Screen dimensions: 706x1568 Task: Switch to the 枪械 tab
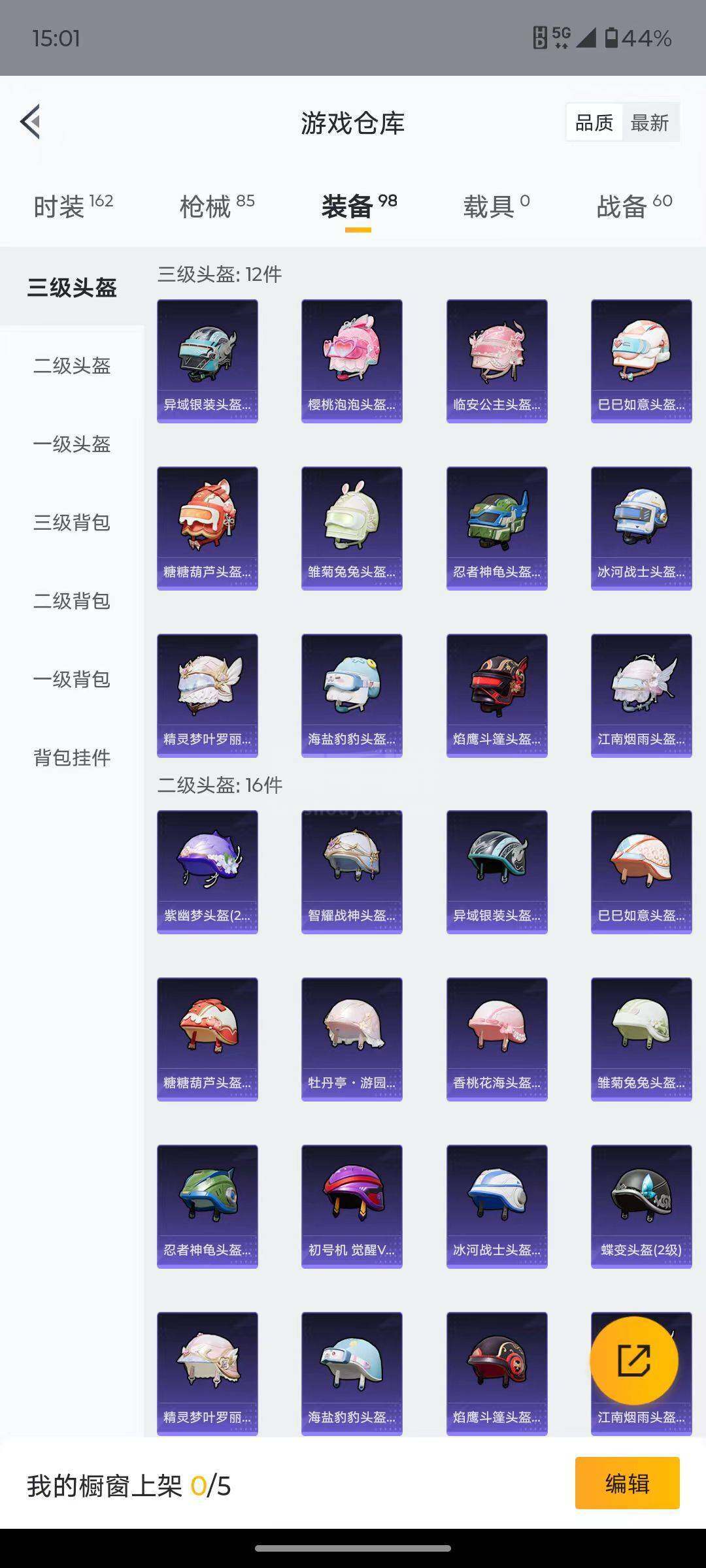click(x=217, y=206)
